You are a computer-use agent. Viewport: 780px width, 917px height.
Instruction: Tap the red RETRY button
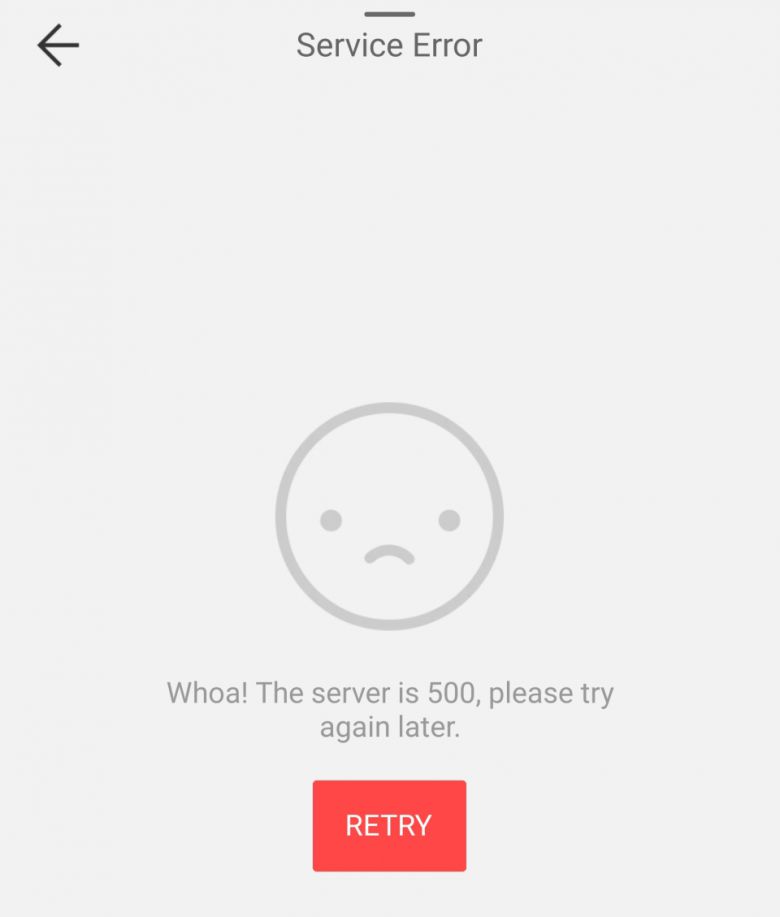point(389,825)
